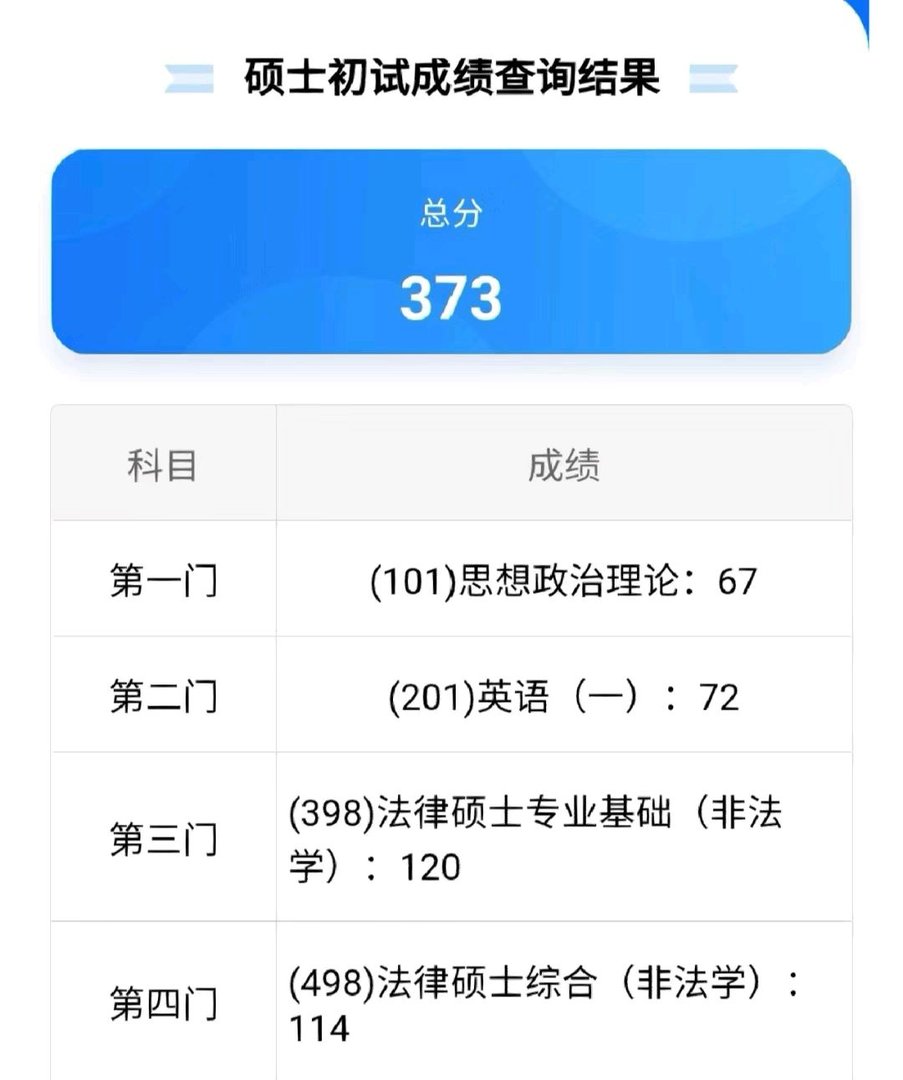This screenshot has height=1080, width=903.
Task: Select the 第一门 row label icon
Action: [160, 580]
